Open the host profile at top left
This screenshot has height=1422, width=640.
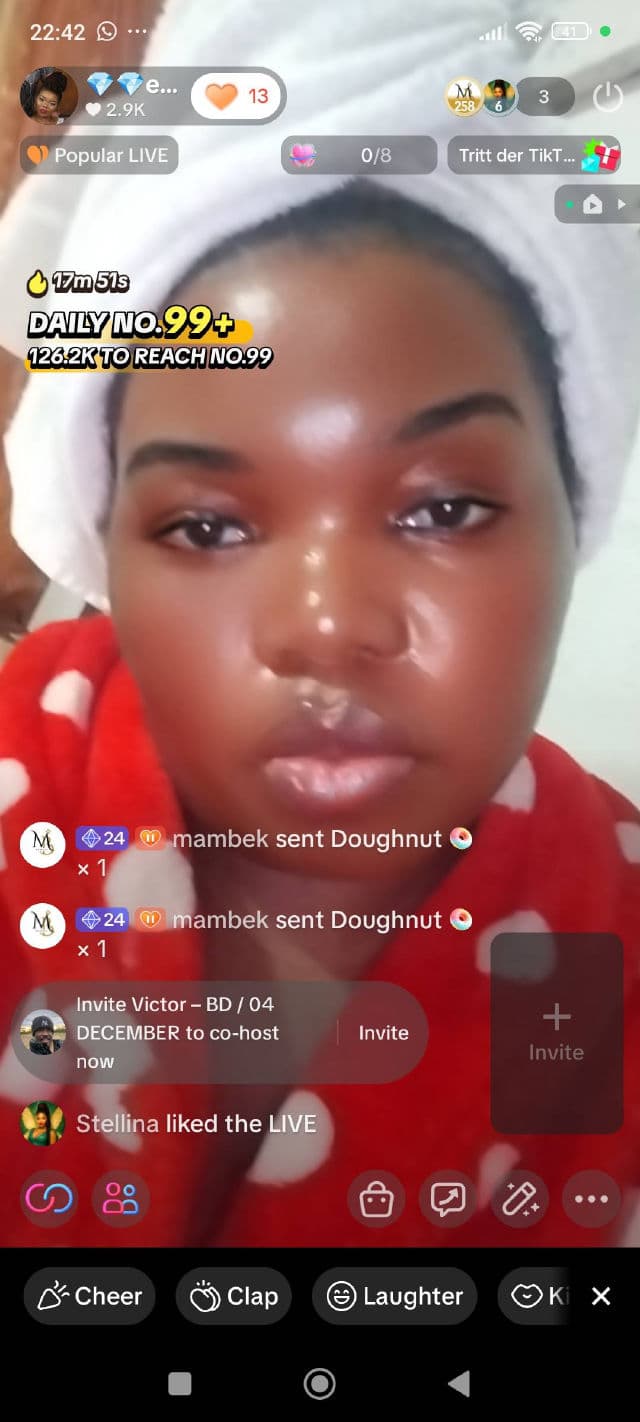pyautogui.click(x=49, y=96)
